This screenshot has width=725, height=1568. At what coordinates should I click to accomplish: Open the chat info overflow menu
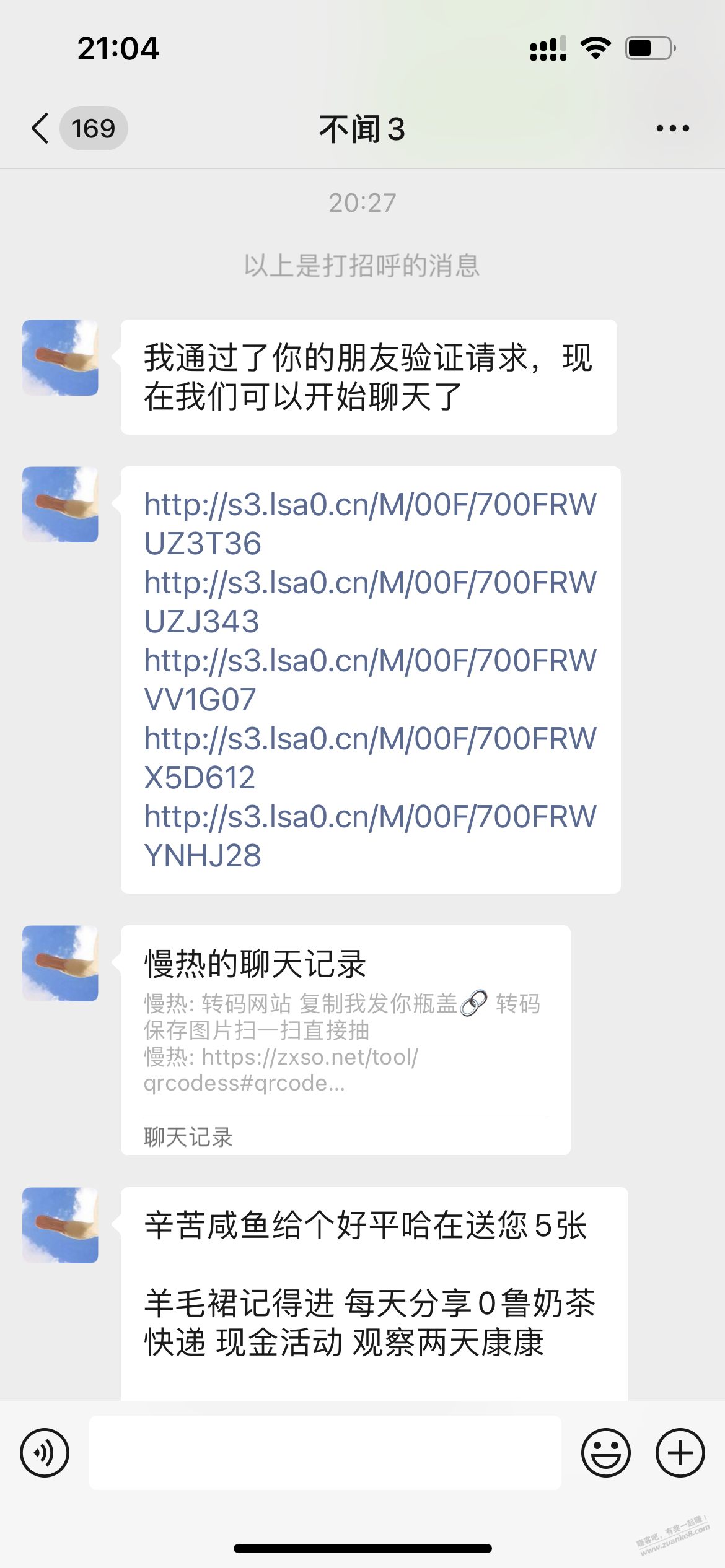coord(672,129)
